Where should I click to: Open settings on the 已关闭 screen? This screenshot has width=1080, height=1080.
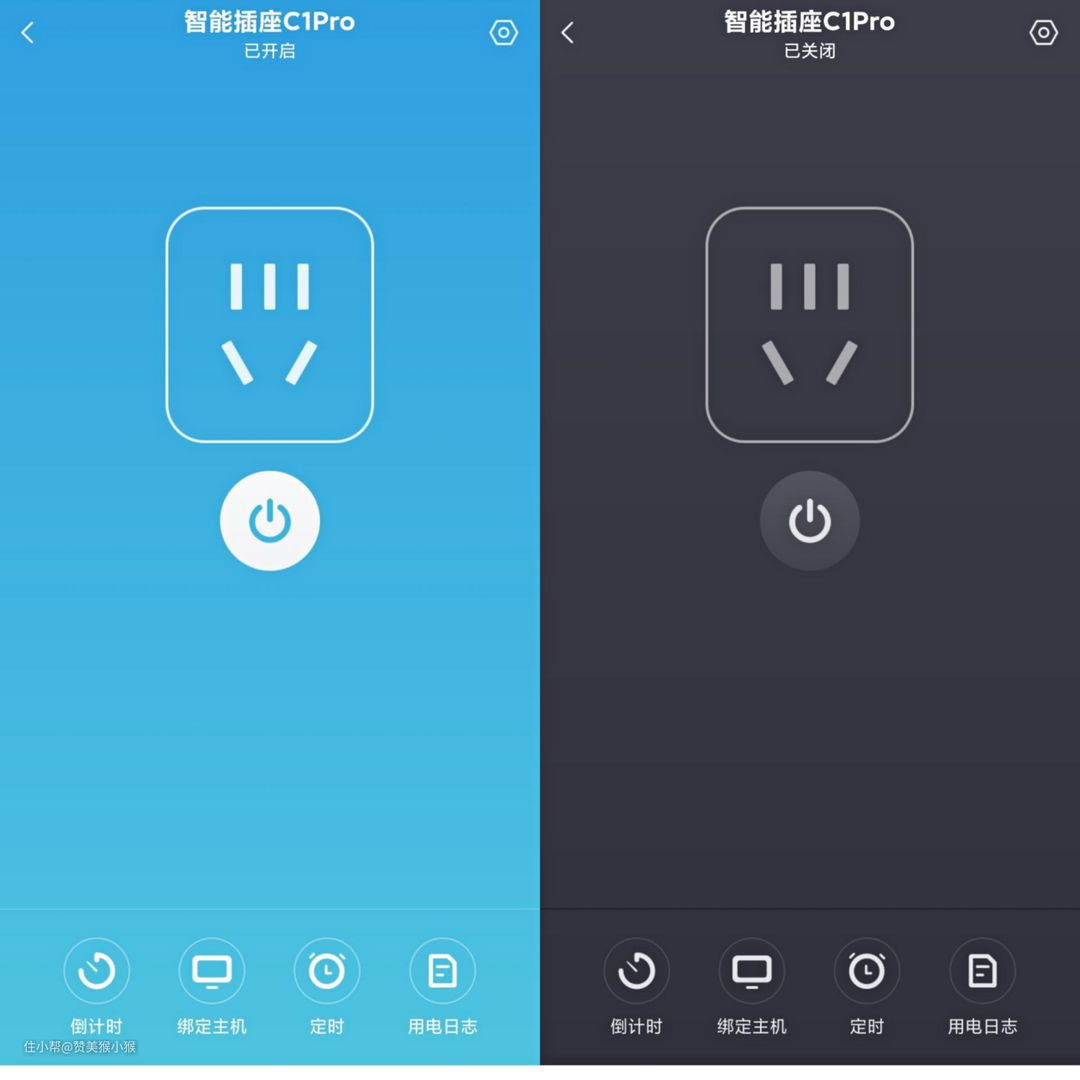pos(1043,33)
